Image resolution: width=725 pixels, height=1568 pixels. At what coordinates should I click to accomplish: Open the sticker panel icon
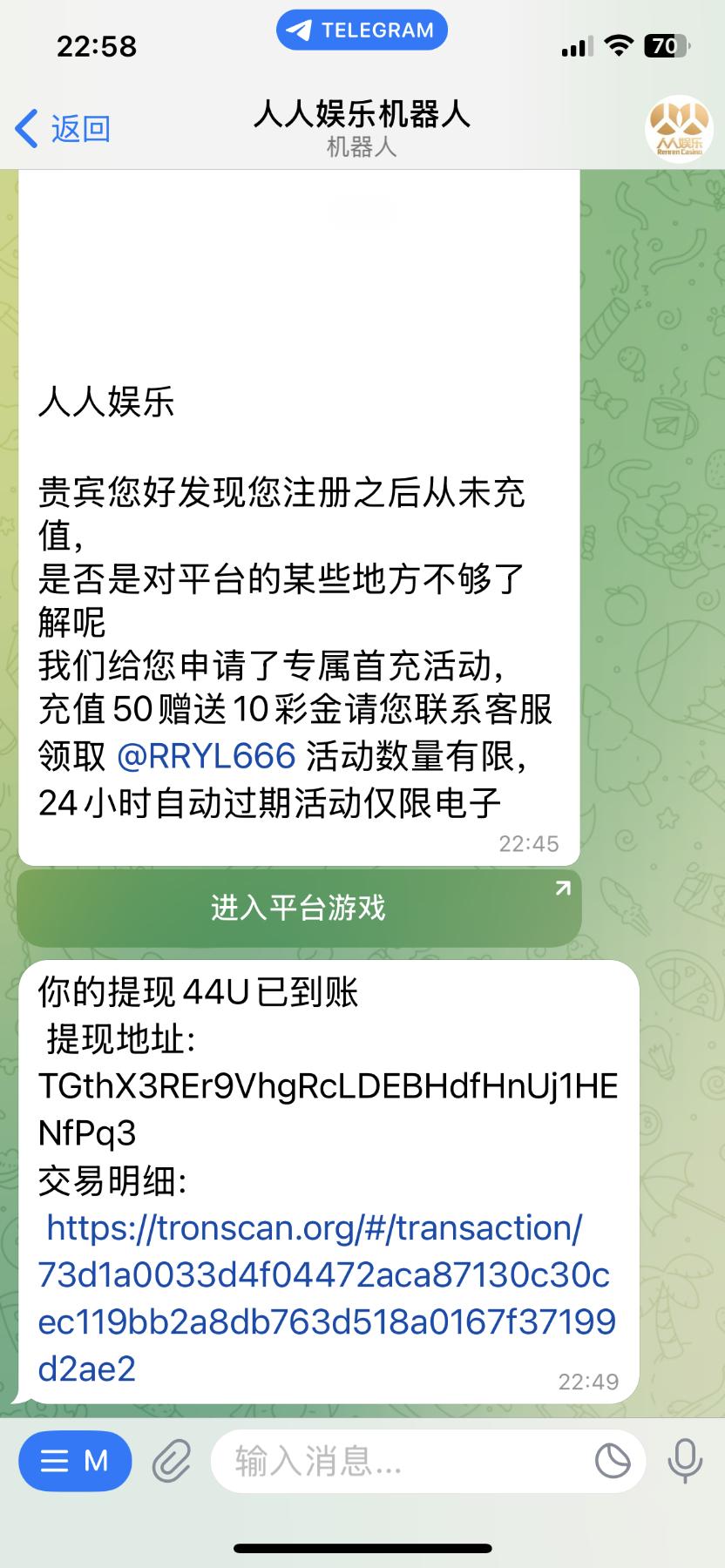point(613,1461)
